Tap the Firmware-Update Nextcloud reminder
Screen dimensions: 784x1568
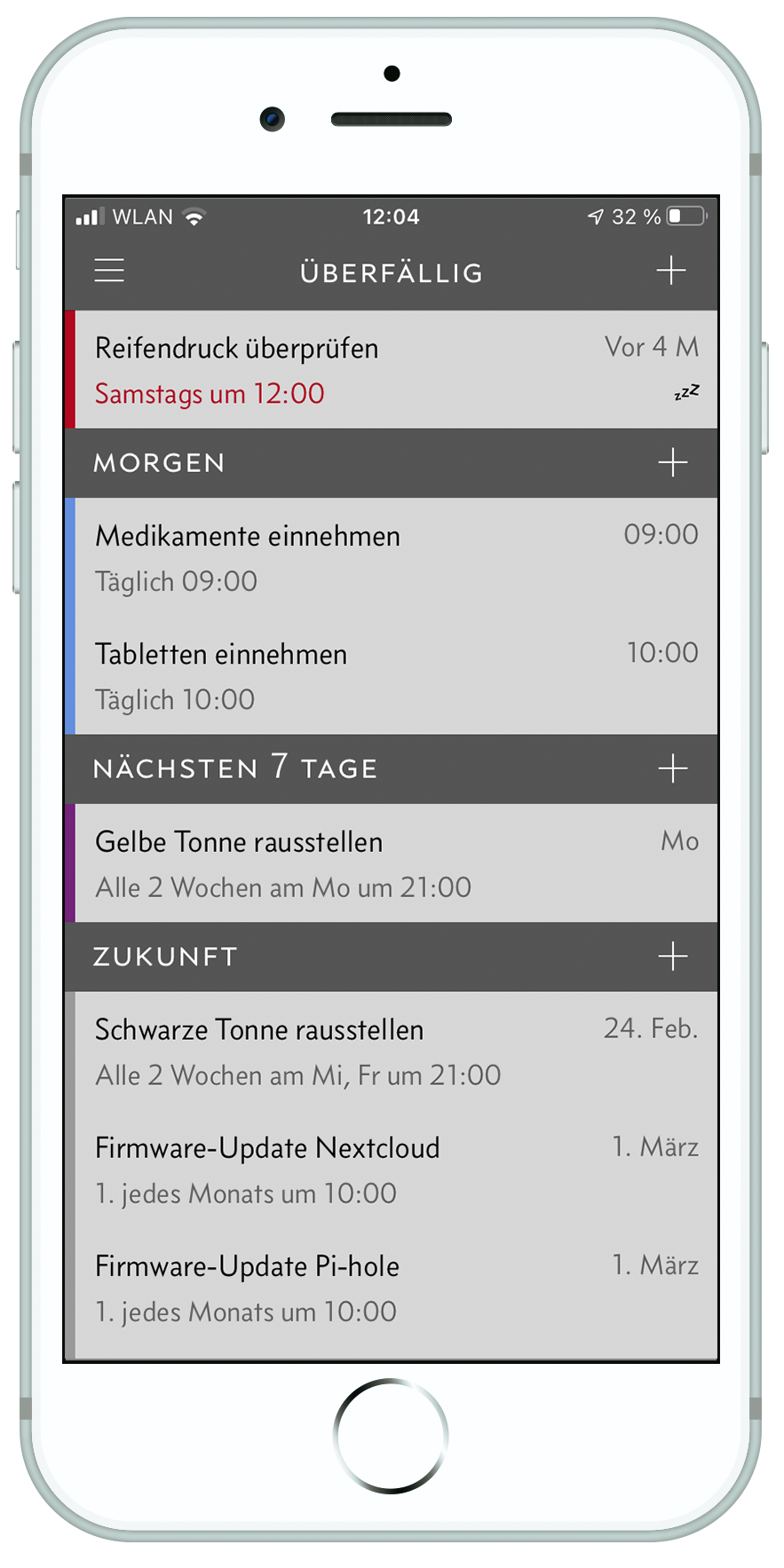[391, 1170]
